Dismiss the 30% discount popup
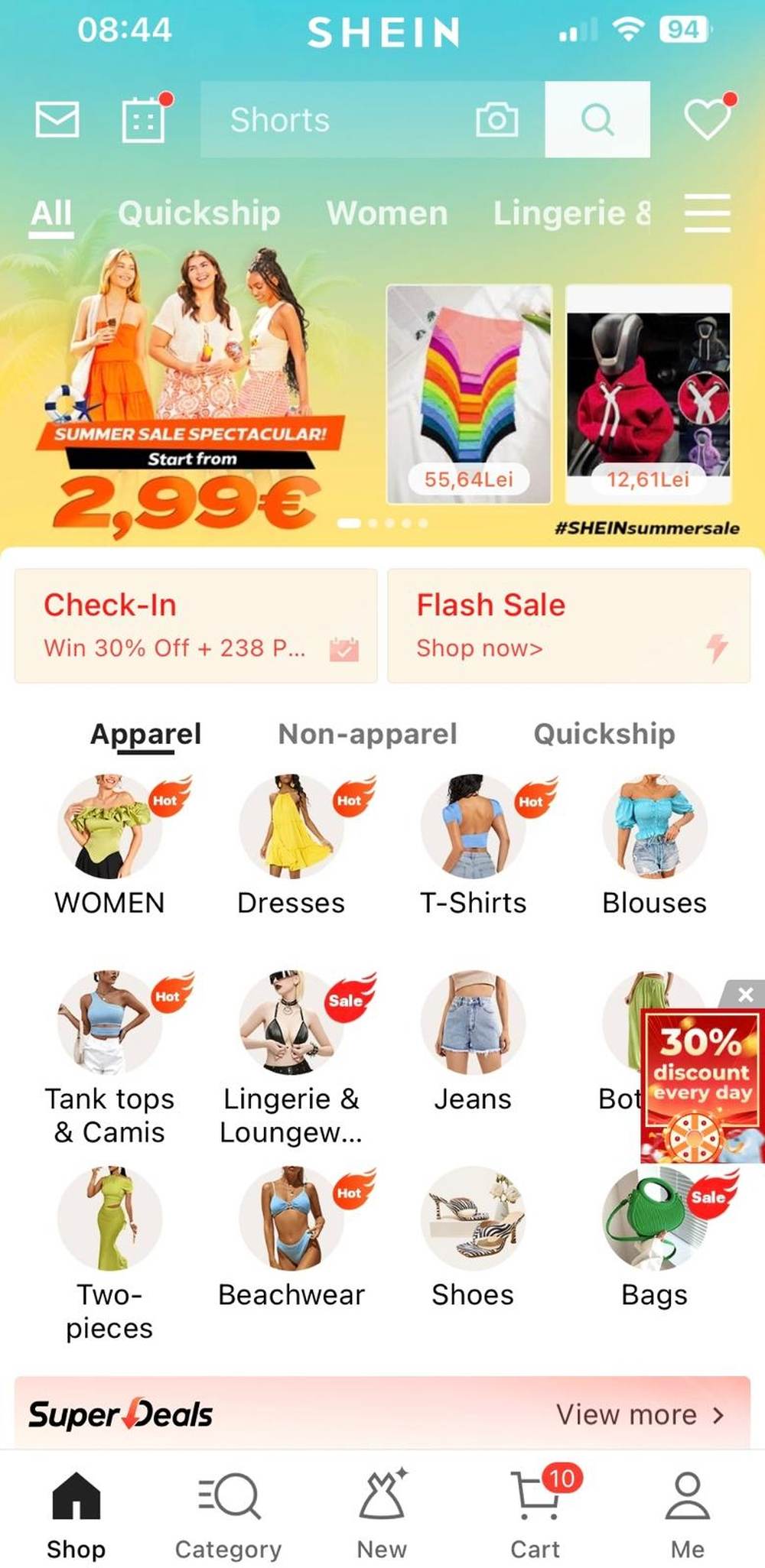The height and width of the screenshot is (1568, 765). coord(746,994)
